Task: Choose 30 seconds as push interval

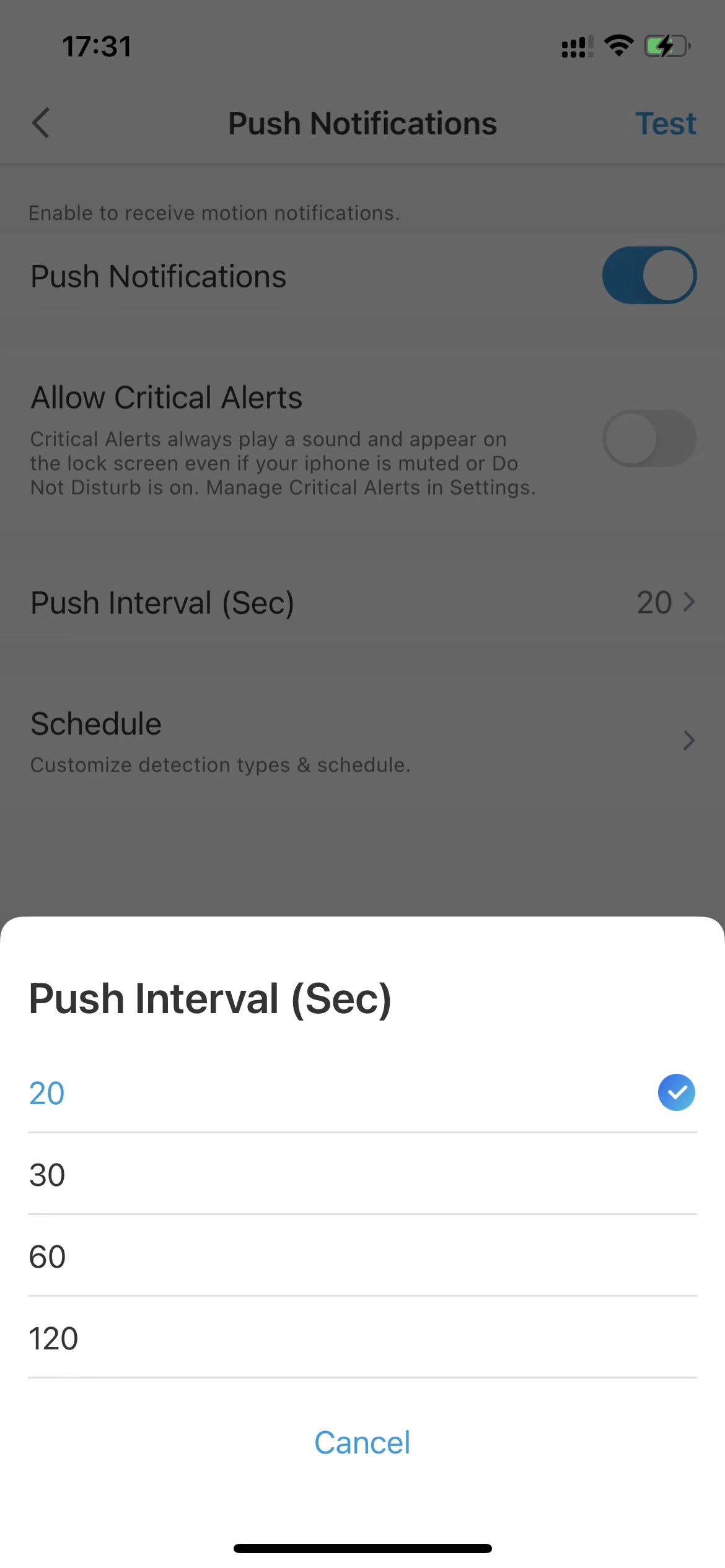Action: pos(362,1174)
